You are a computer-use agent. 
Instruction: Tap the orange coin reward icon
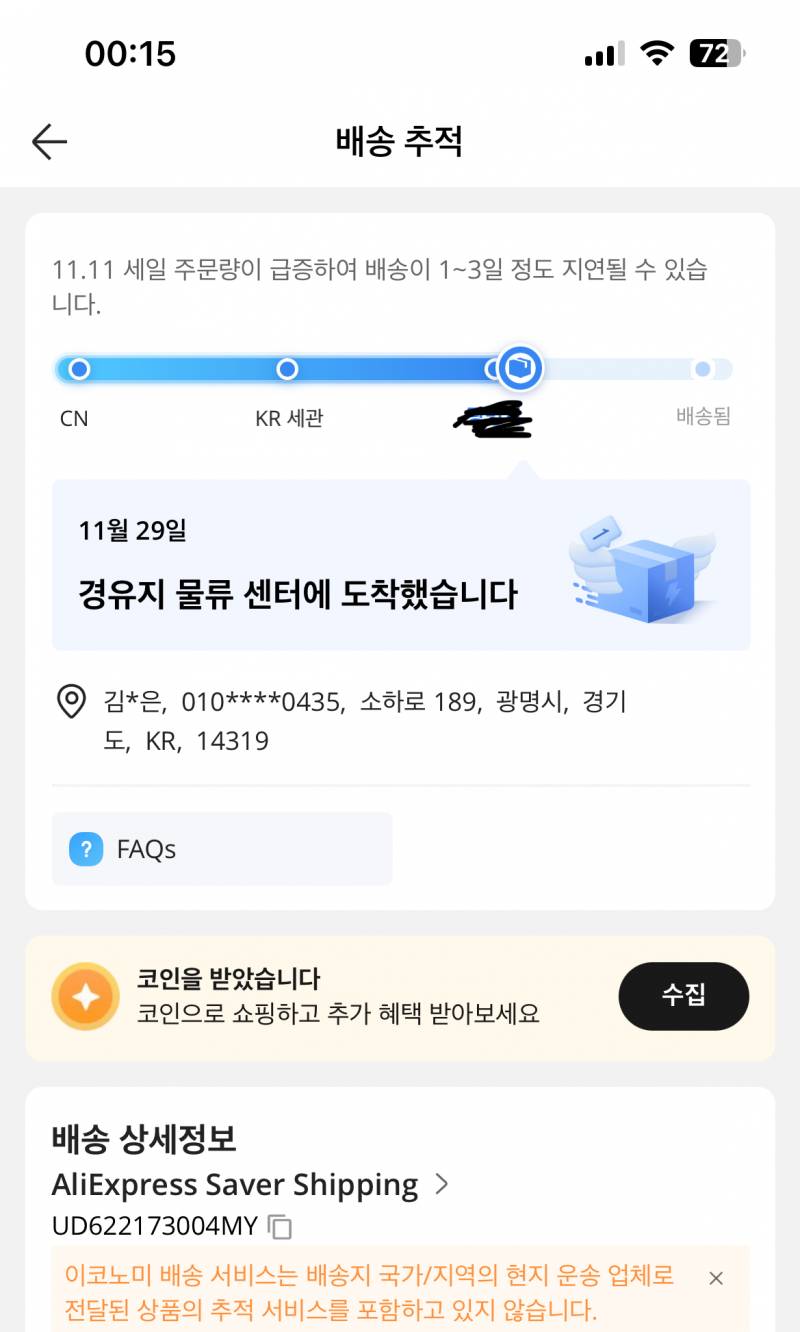(86, 997)
